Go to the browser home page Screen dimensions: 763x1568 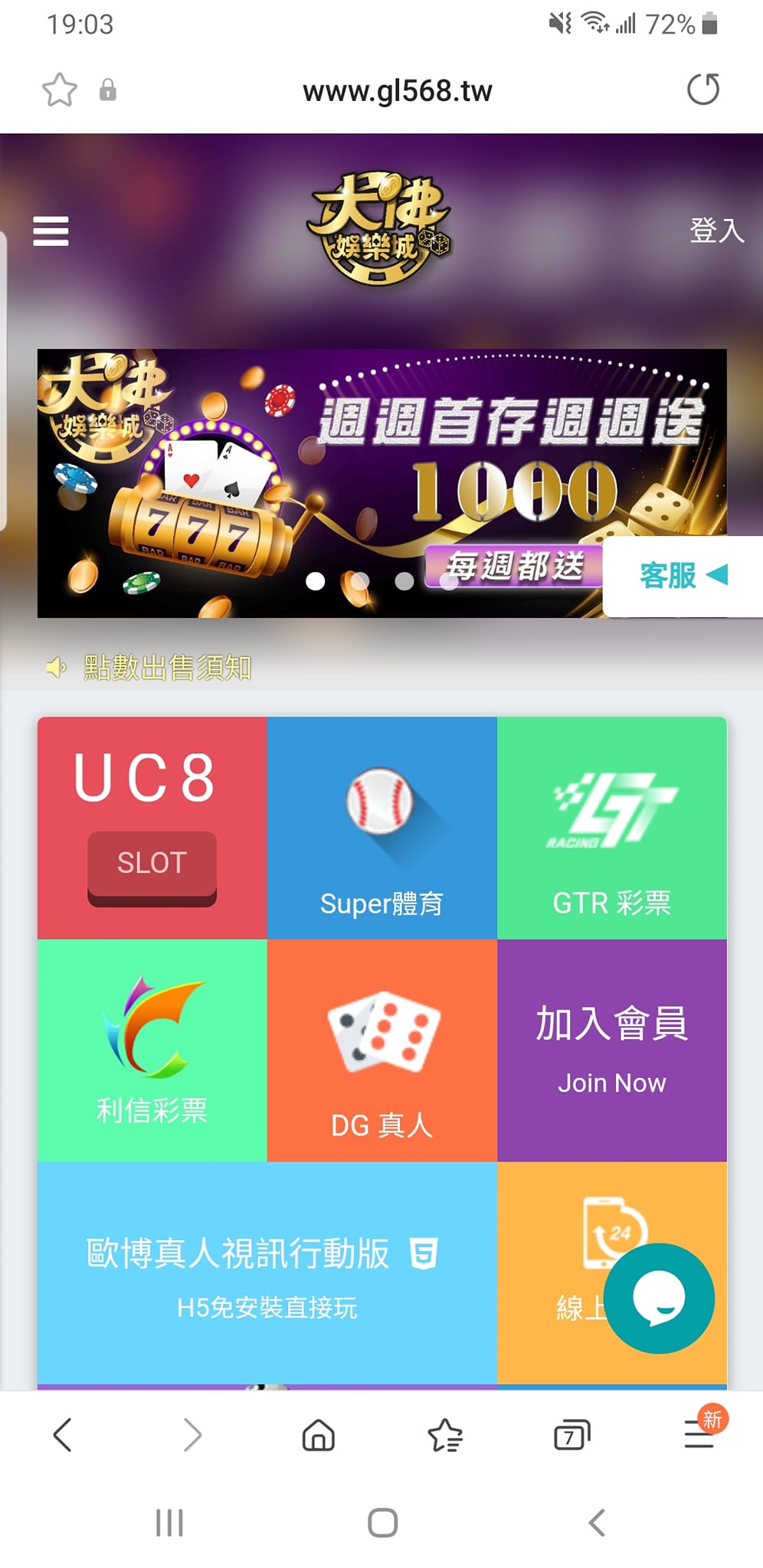318,1435
